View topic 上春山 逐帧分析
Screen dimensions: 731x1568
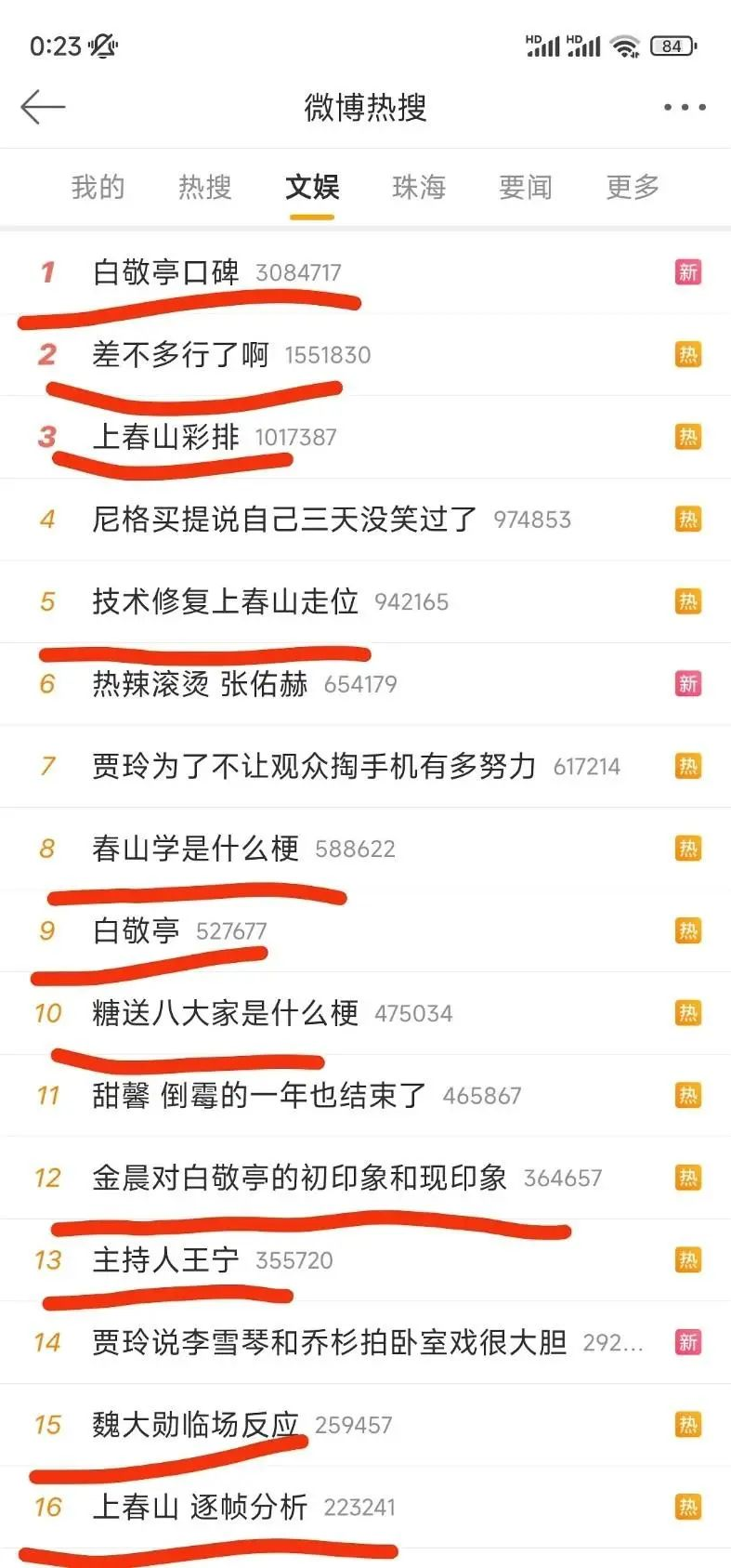tap(365, 1508)
